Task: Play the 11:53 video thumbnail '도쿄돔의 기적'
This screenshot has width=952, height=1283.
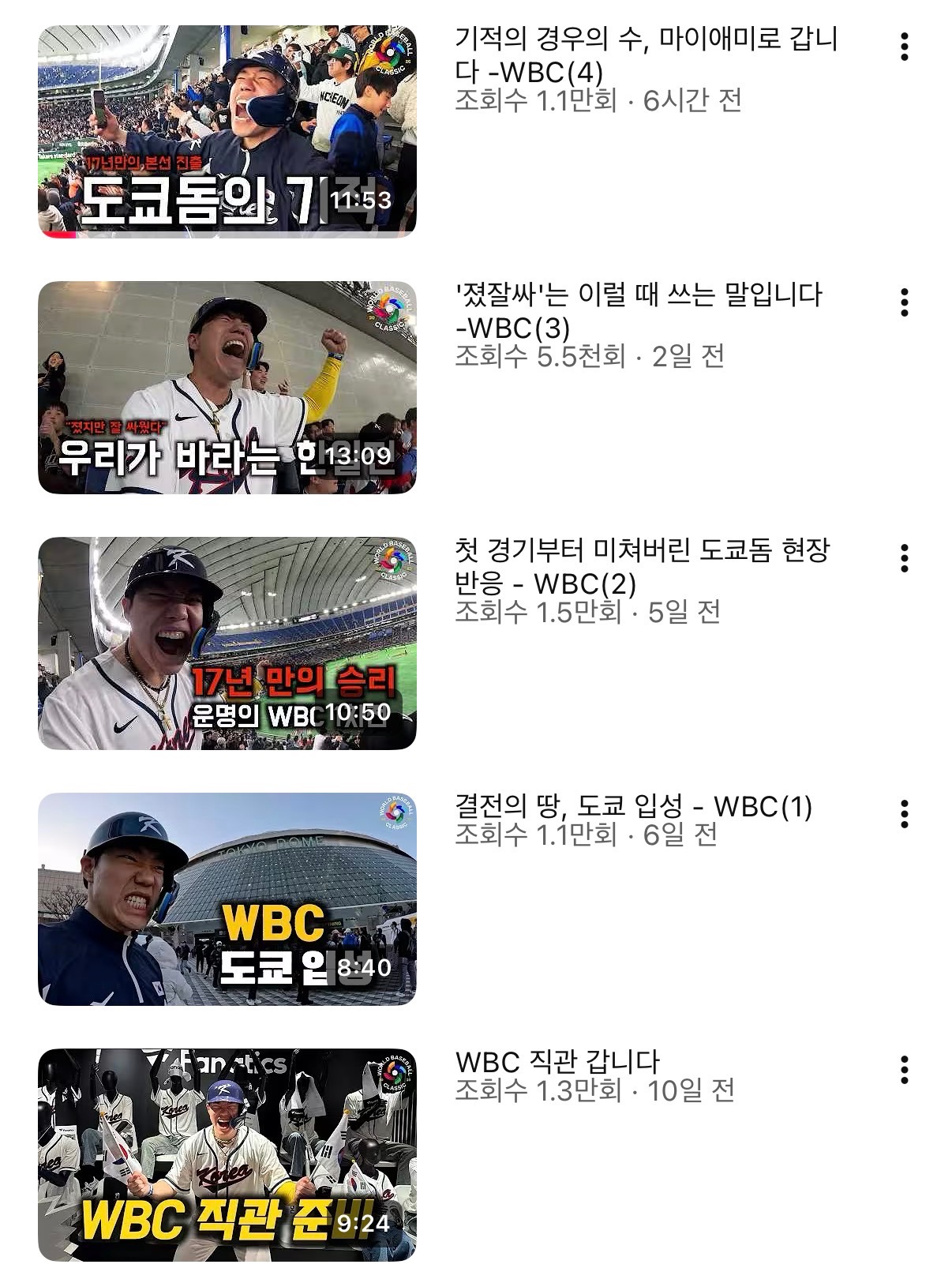Action: click(x=227, y=131)
